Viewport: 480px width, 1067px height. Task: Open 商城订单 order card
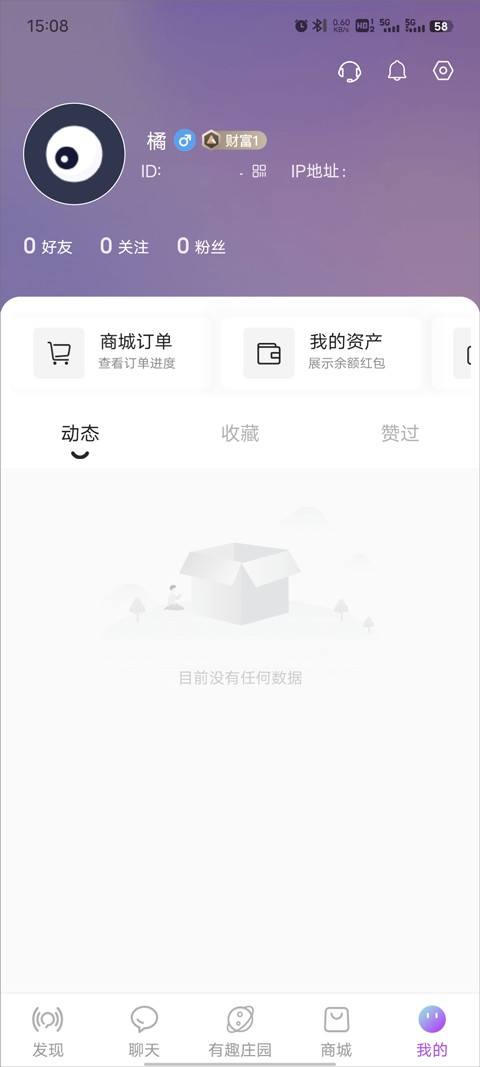point(112,353)
